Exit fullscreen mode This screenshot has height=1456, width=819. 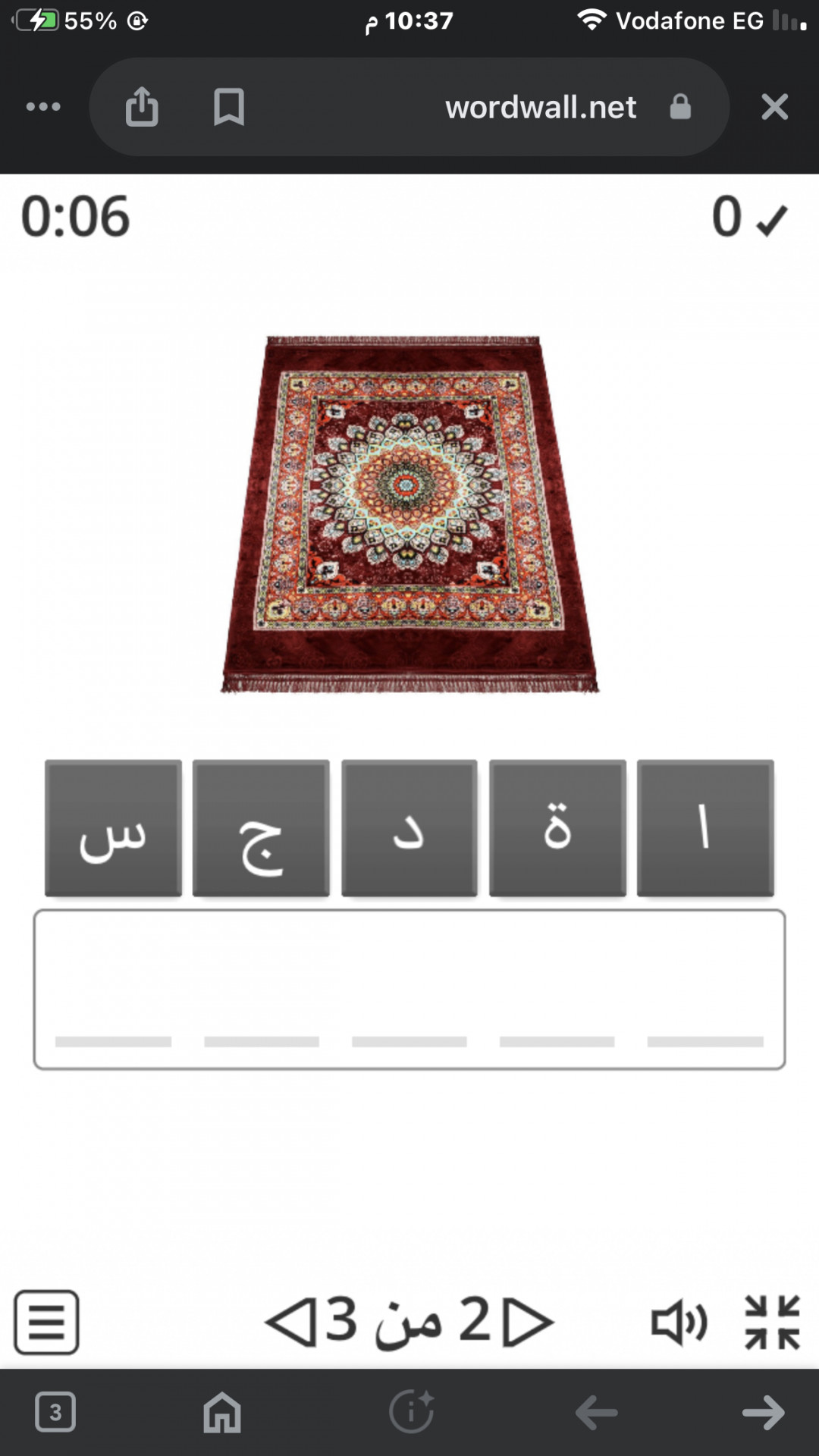772,1323
